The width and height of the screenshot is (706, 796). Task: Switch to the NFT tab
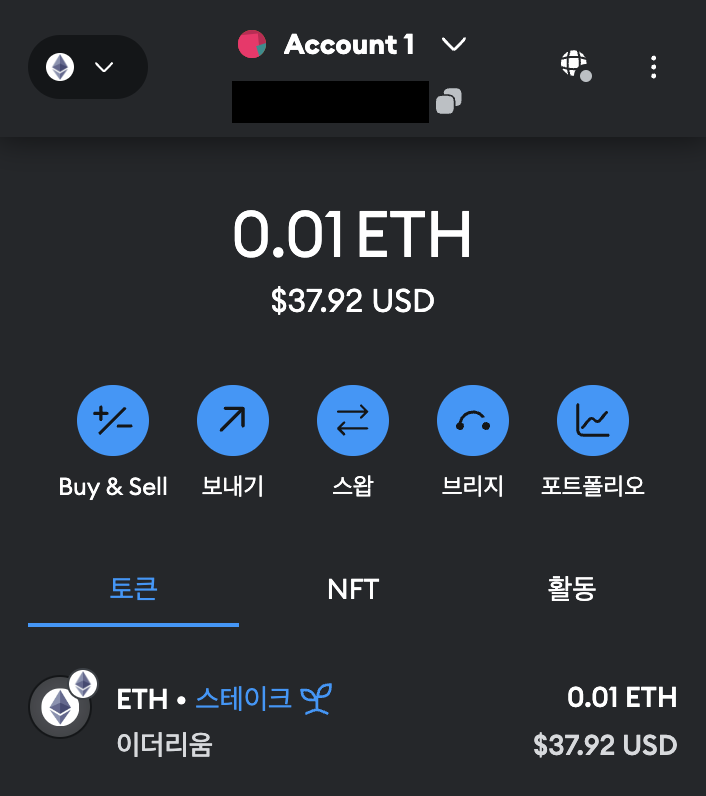click(353, 589)
